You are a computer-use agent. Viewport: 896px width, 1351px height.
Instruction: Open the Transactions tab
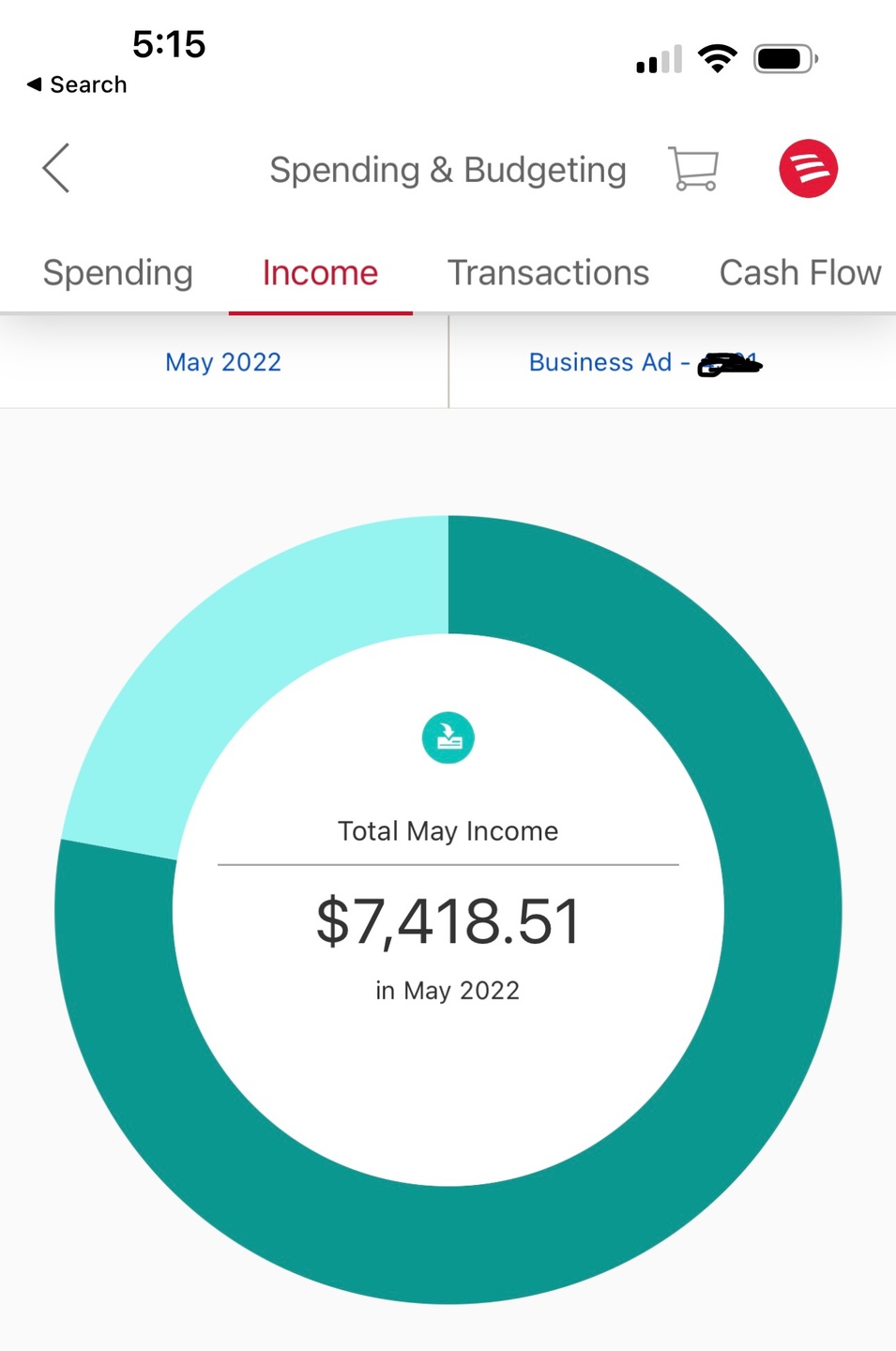[548, 273]
